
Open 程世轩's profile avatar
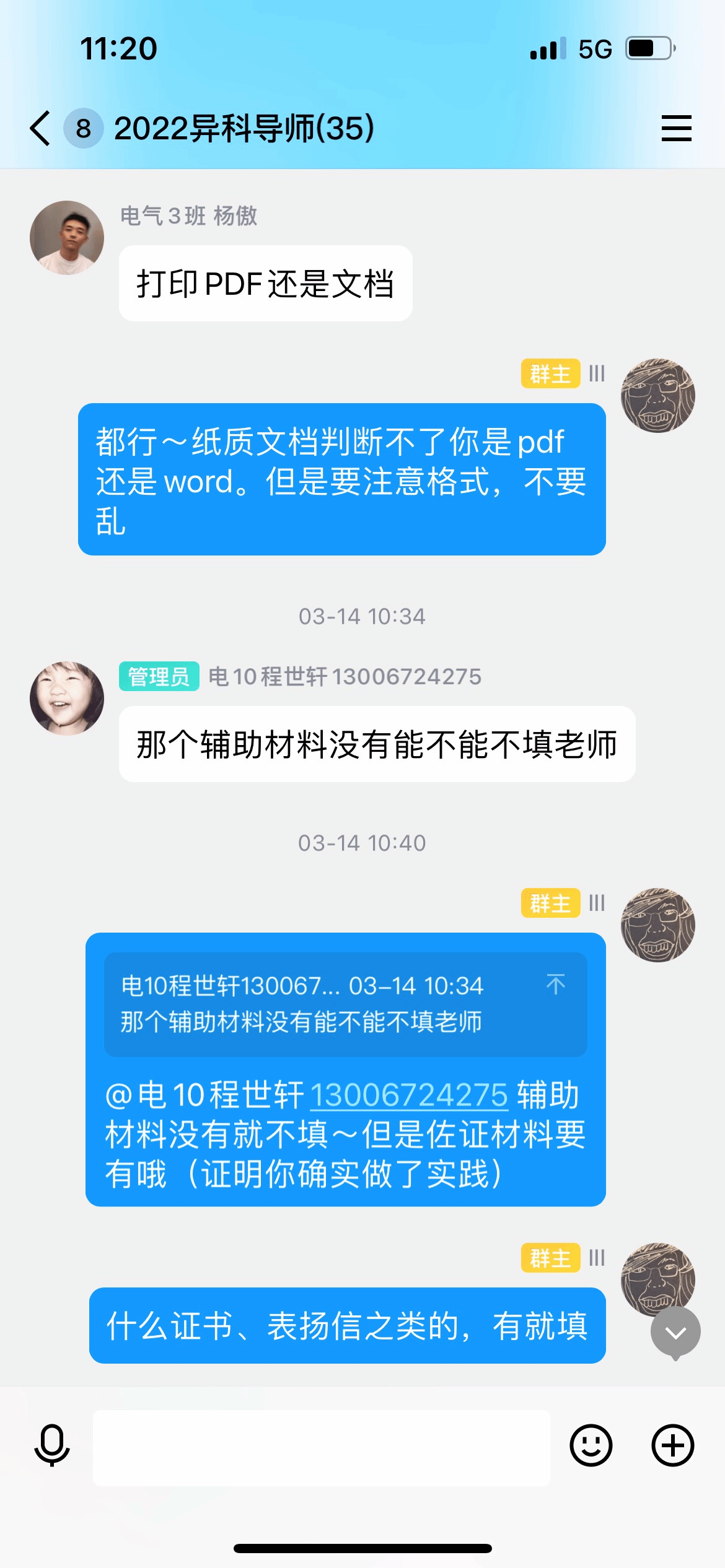coord(67,699)
